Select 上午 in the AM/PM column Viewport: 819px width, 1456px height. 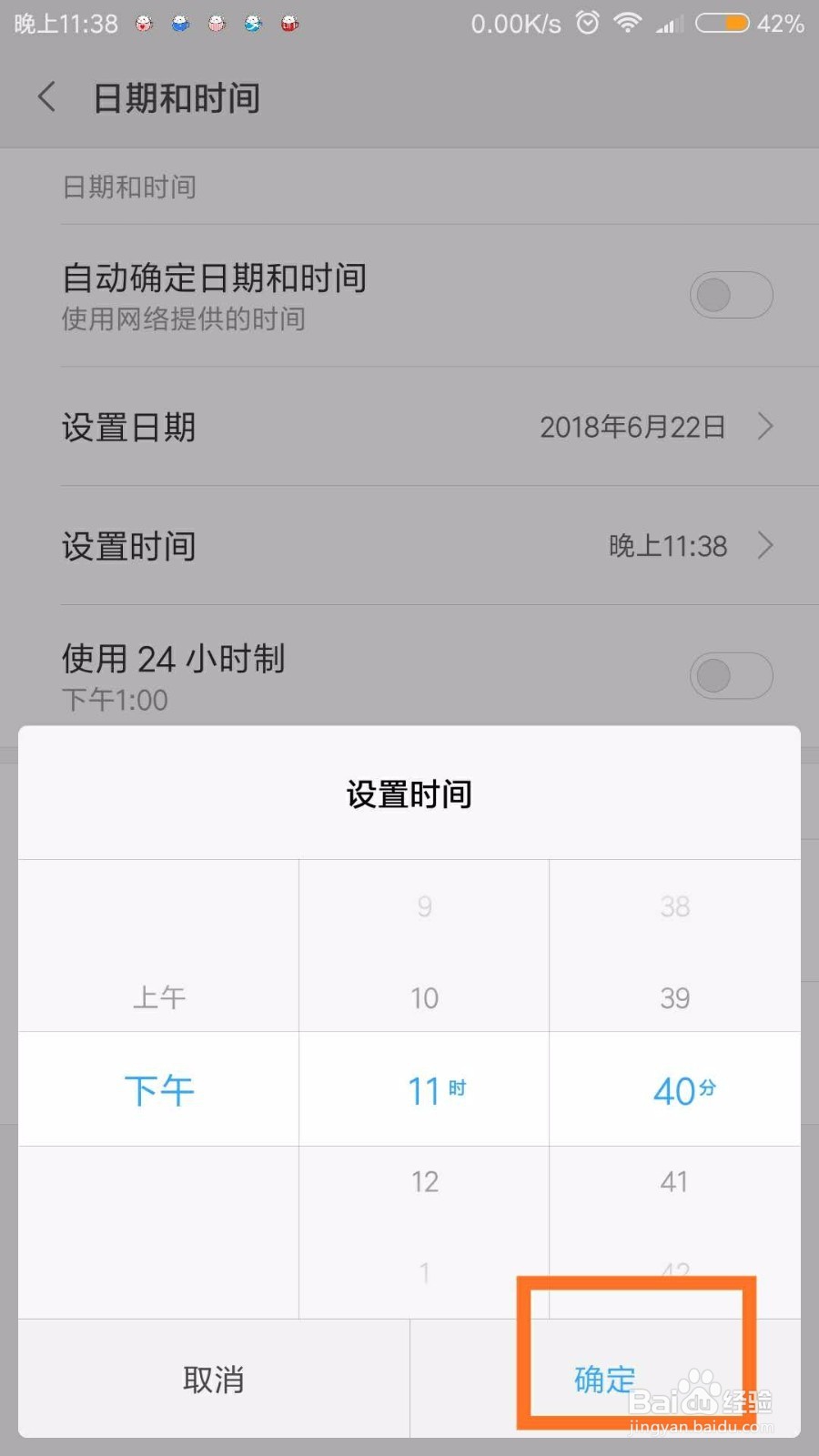[x=157, y=996]
